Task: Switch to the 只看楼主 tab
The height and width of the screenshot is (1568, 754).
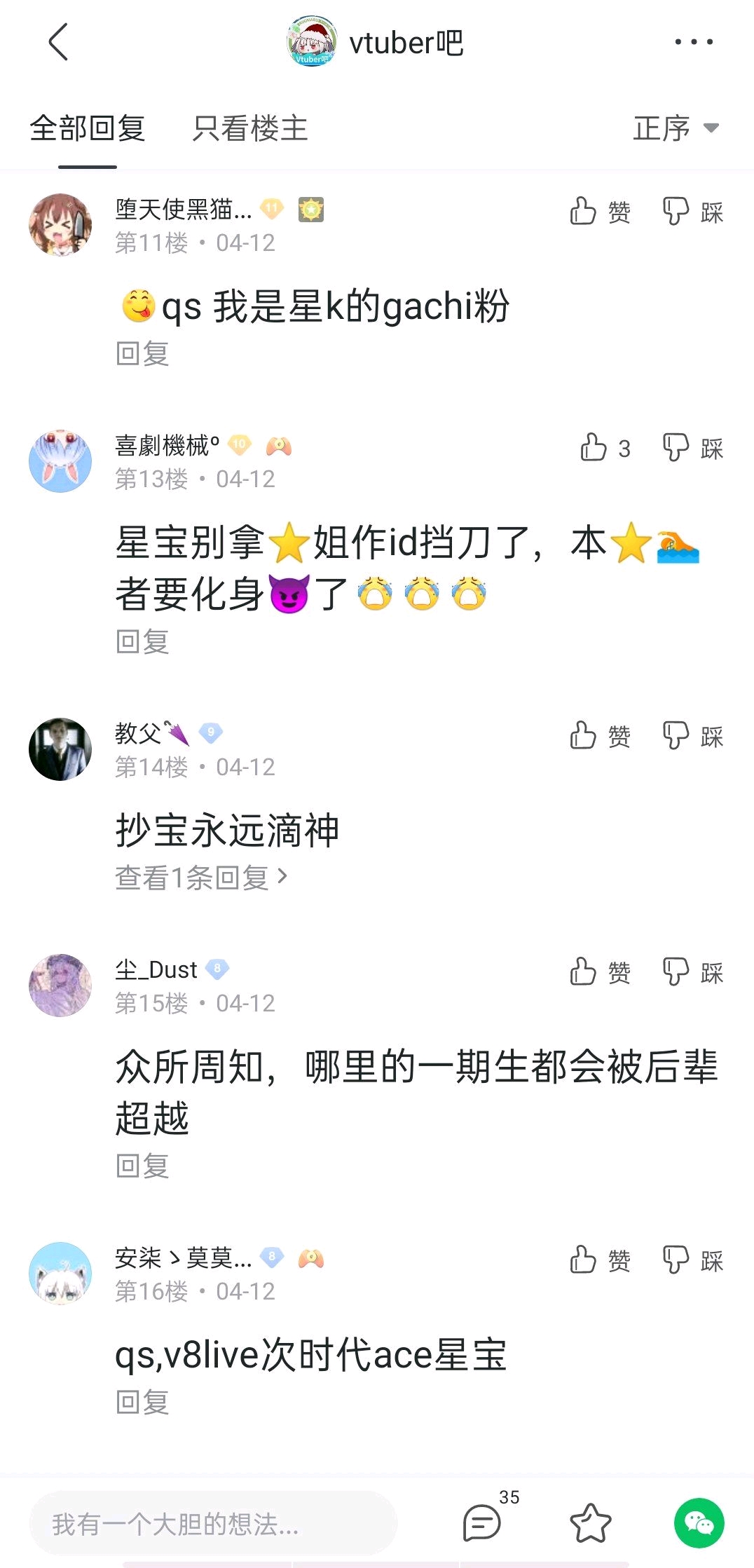Action: (250, 128)
